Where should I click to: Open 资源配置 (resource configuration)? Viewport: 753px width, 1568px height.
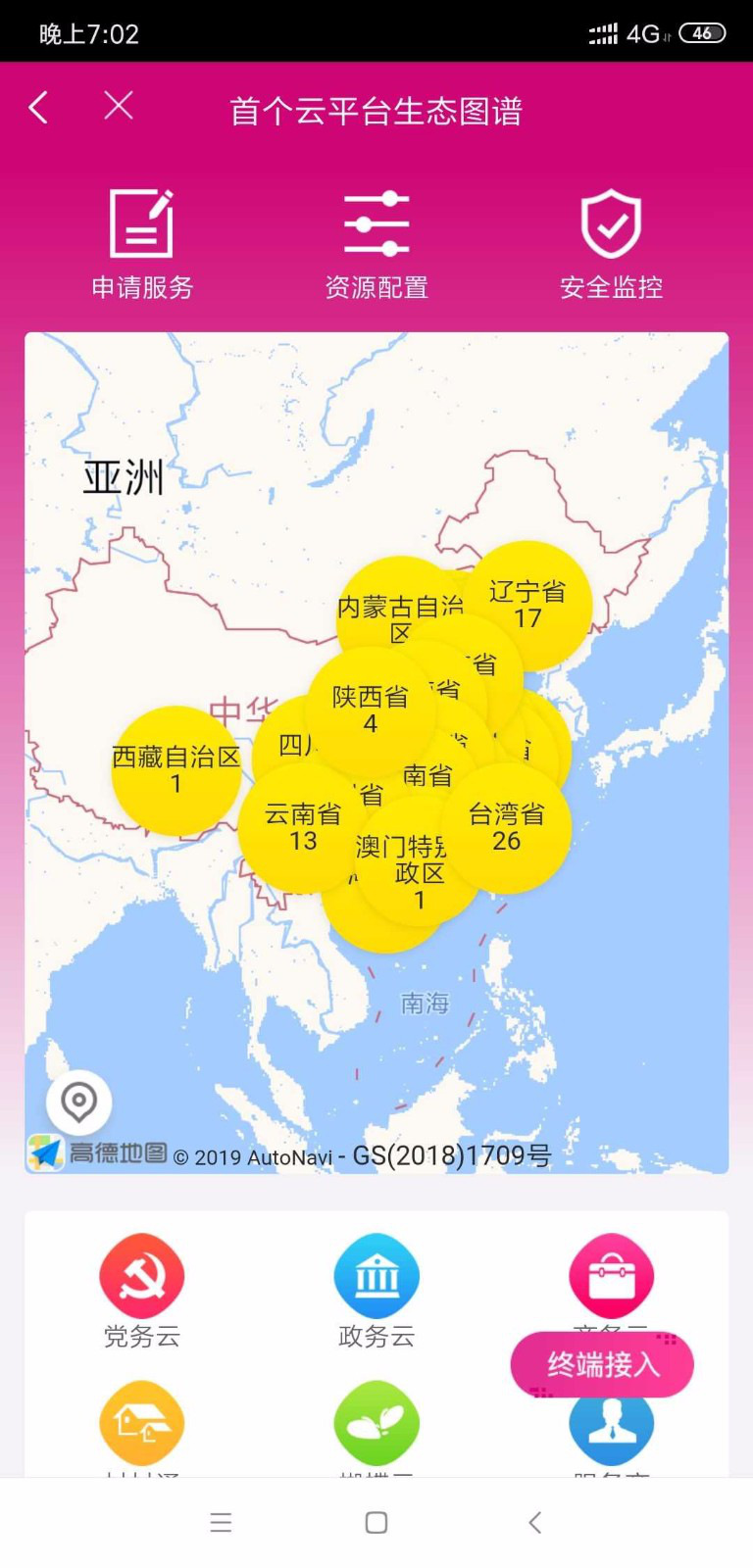coord(376,244)
